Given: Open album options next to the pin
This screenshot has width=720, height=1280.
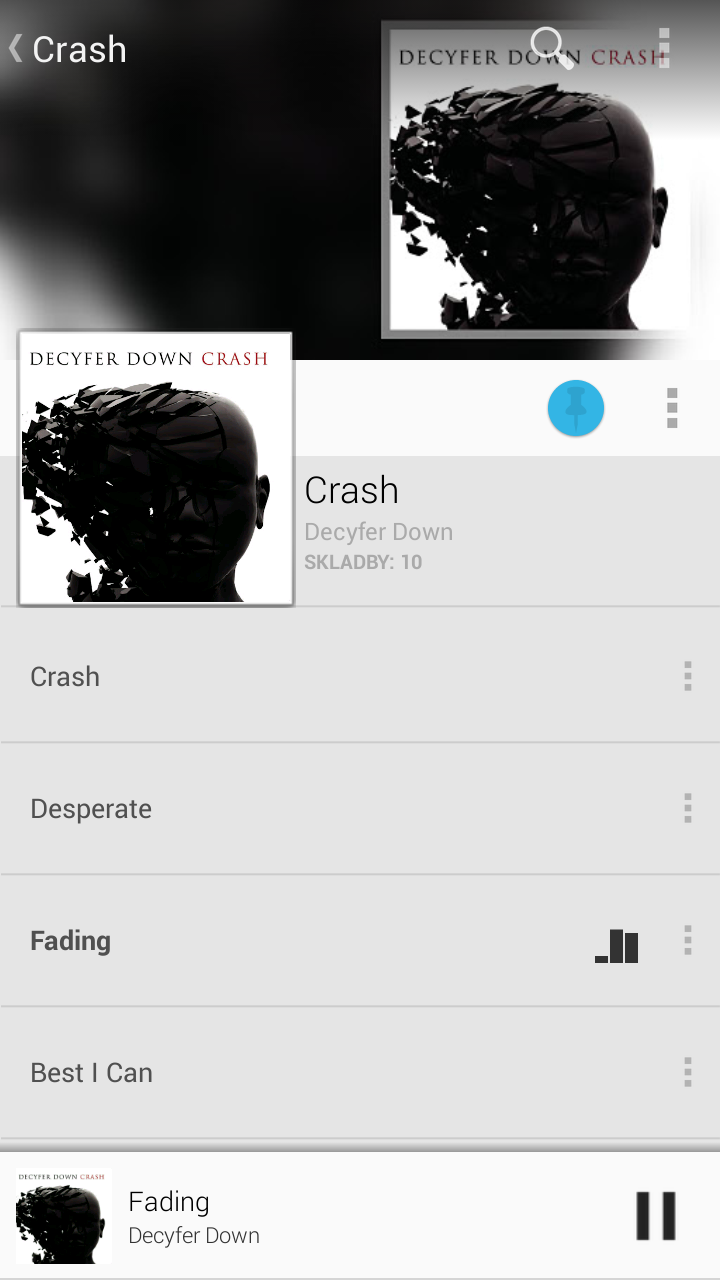Looking at the screenshot, I should pos(672,408).
